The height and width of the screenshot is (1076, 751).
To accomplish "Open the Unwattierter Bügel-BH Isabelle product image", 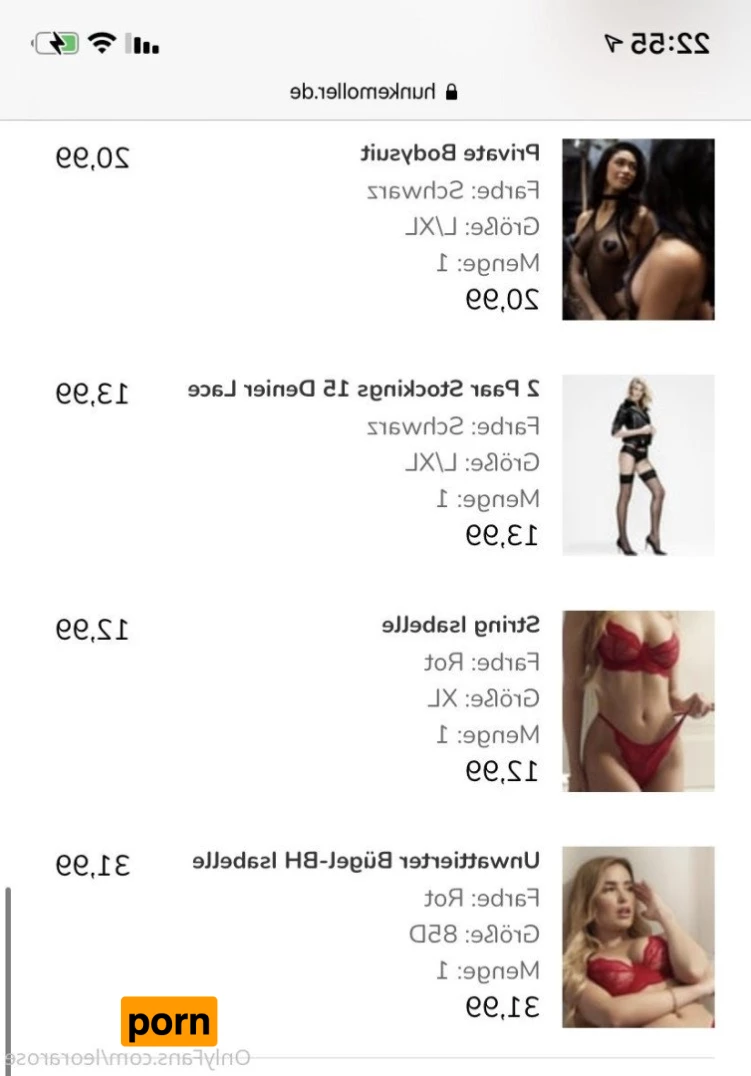I will click(x=638, y=937).
